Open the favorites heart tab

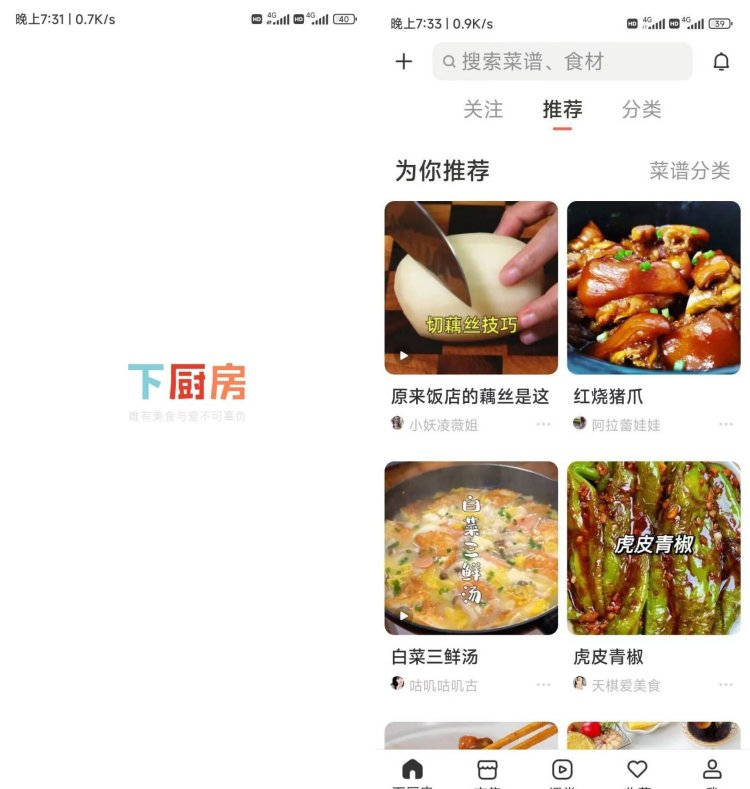637,770
